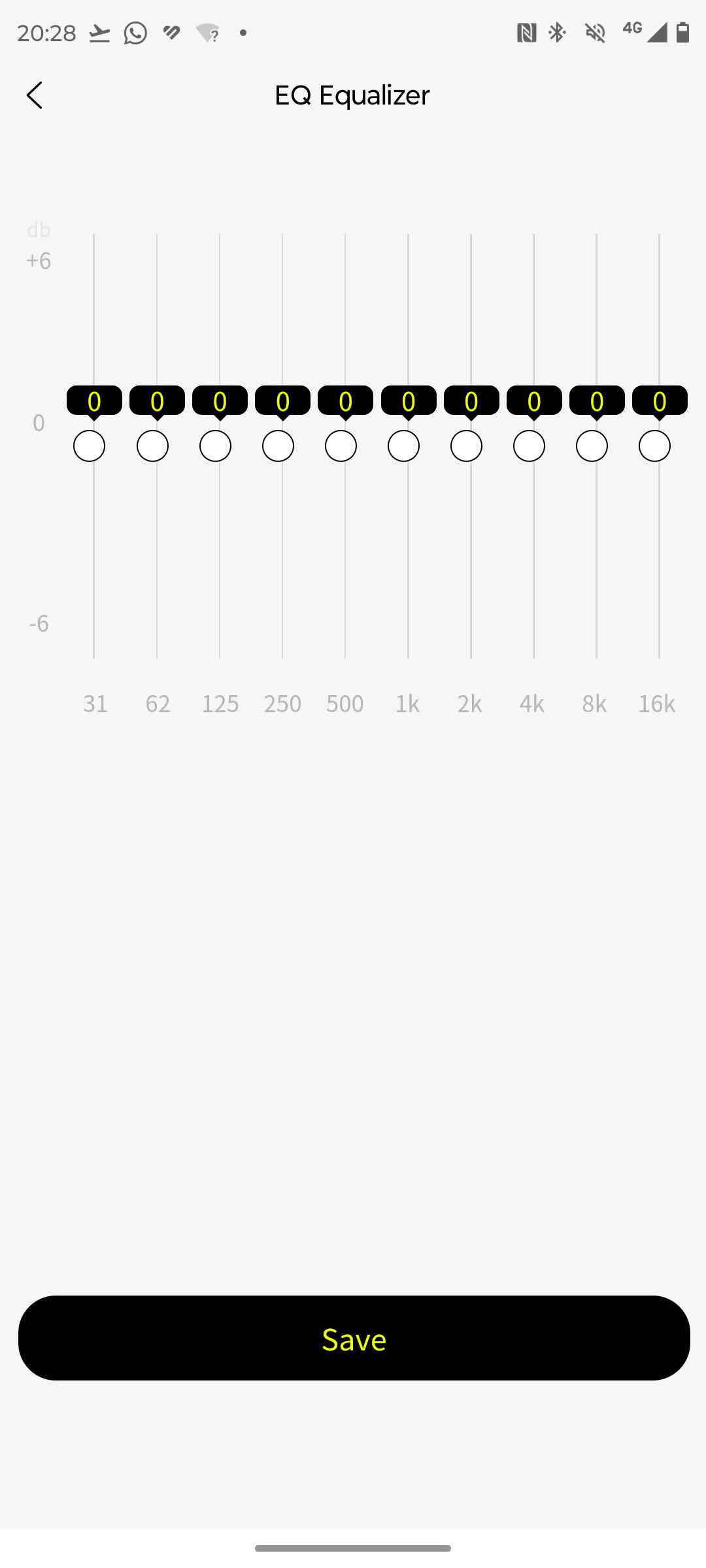
Task: Tap the 62 Hz slider knob
Action: [x=152, y=446]
